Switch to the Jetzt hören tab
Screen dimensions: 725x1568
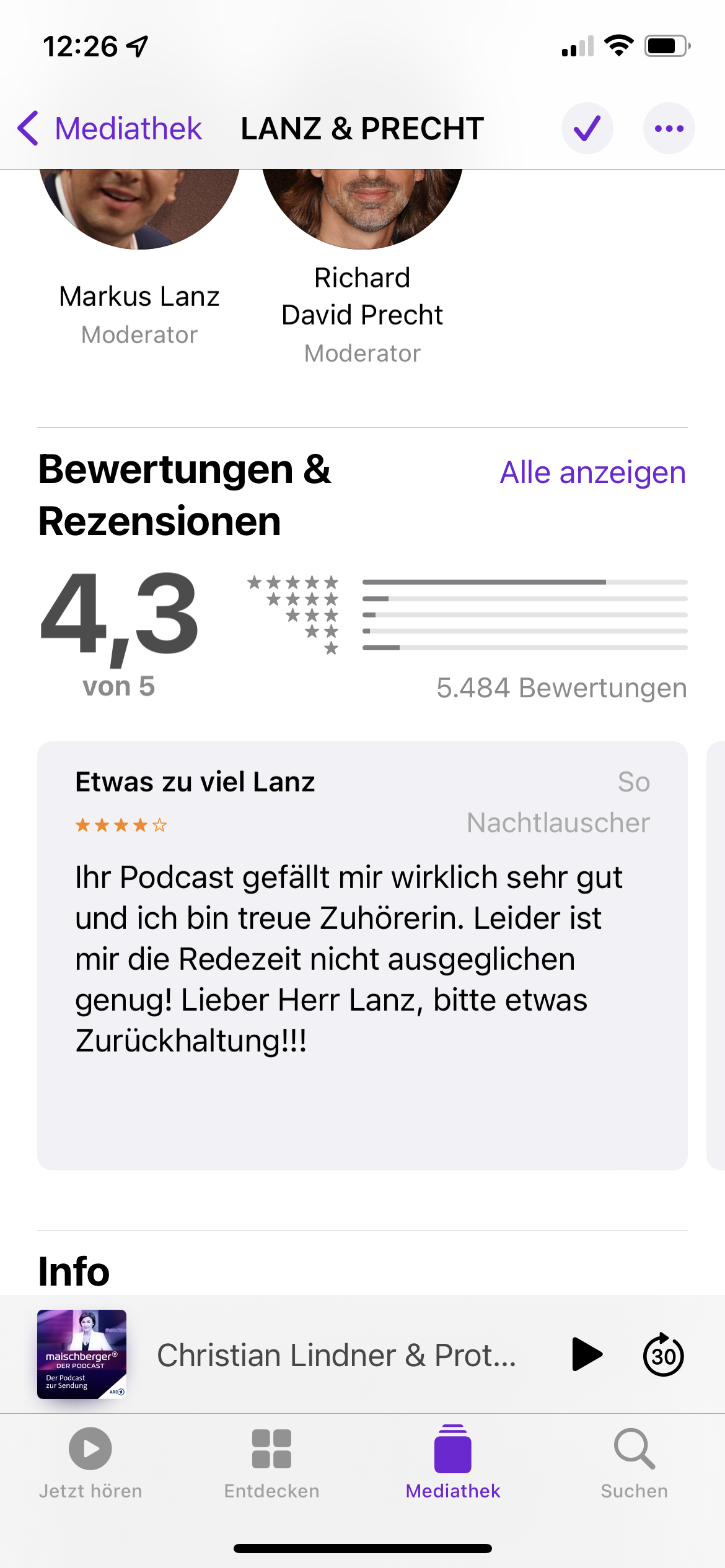click(90, 1463)
